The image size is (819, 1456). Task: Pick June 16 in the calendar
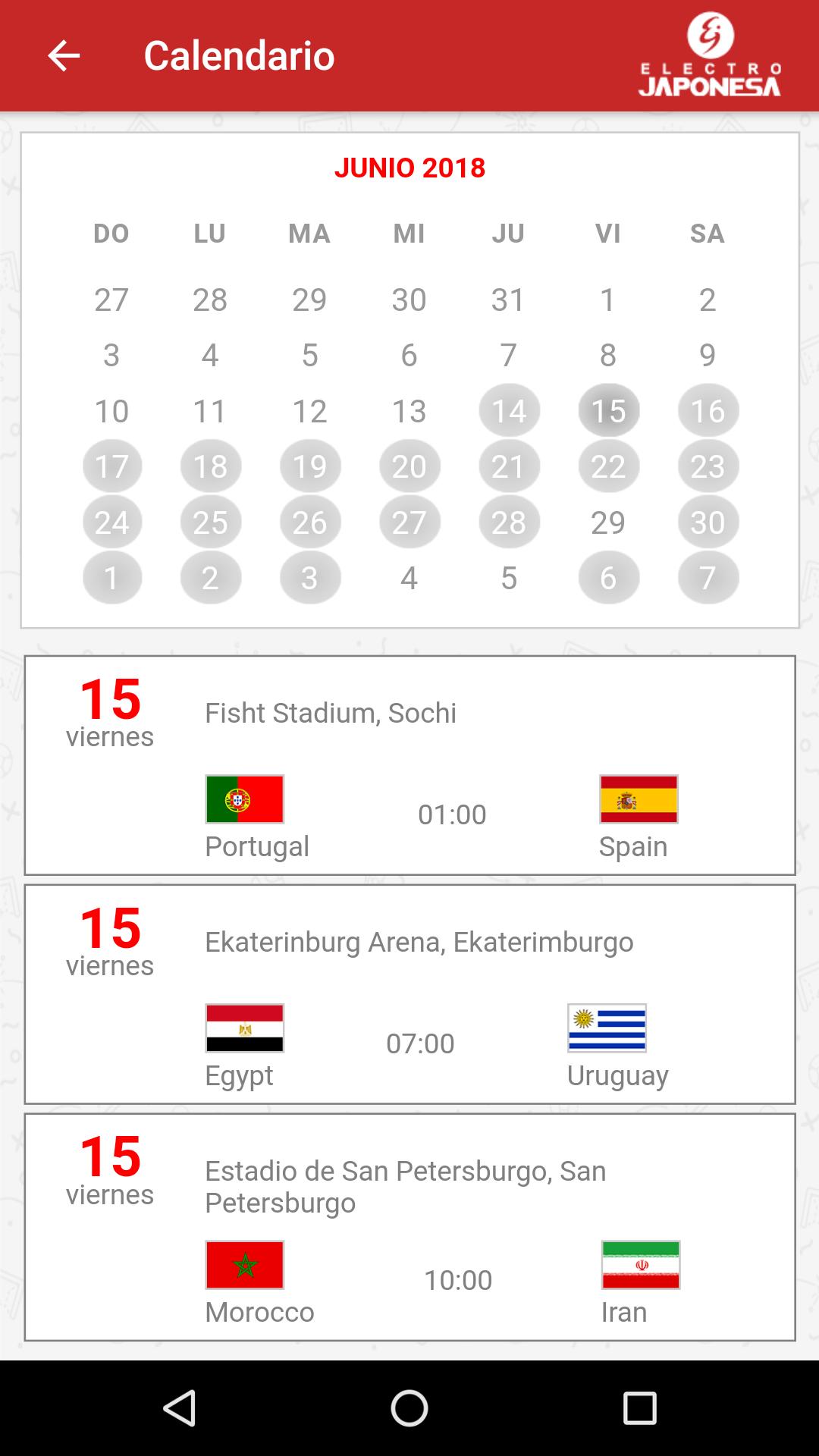pyautogui.click(x=708, y=410)
